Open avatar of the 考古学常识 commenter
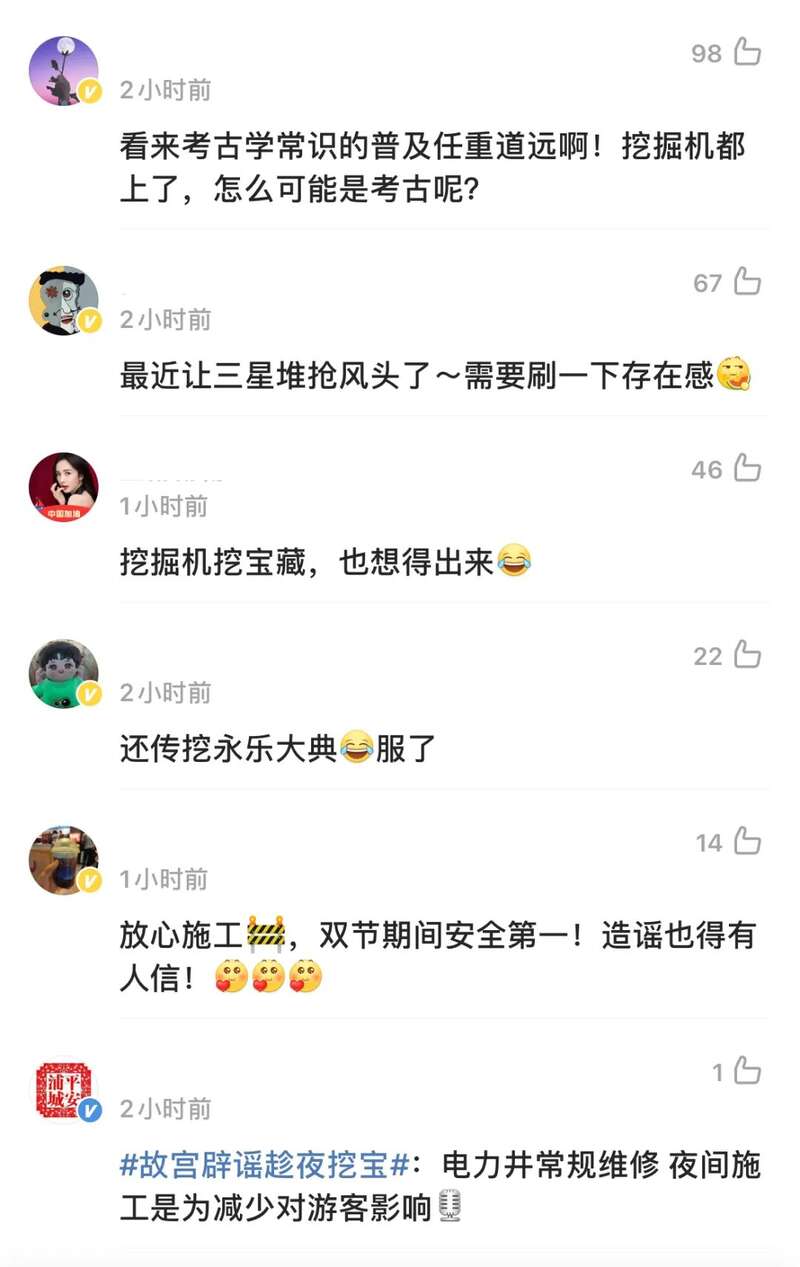 (x=64, y=71)
